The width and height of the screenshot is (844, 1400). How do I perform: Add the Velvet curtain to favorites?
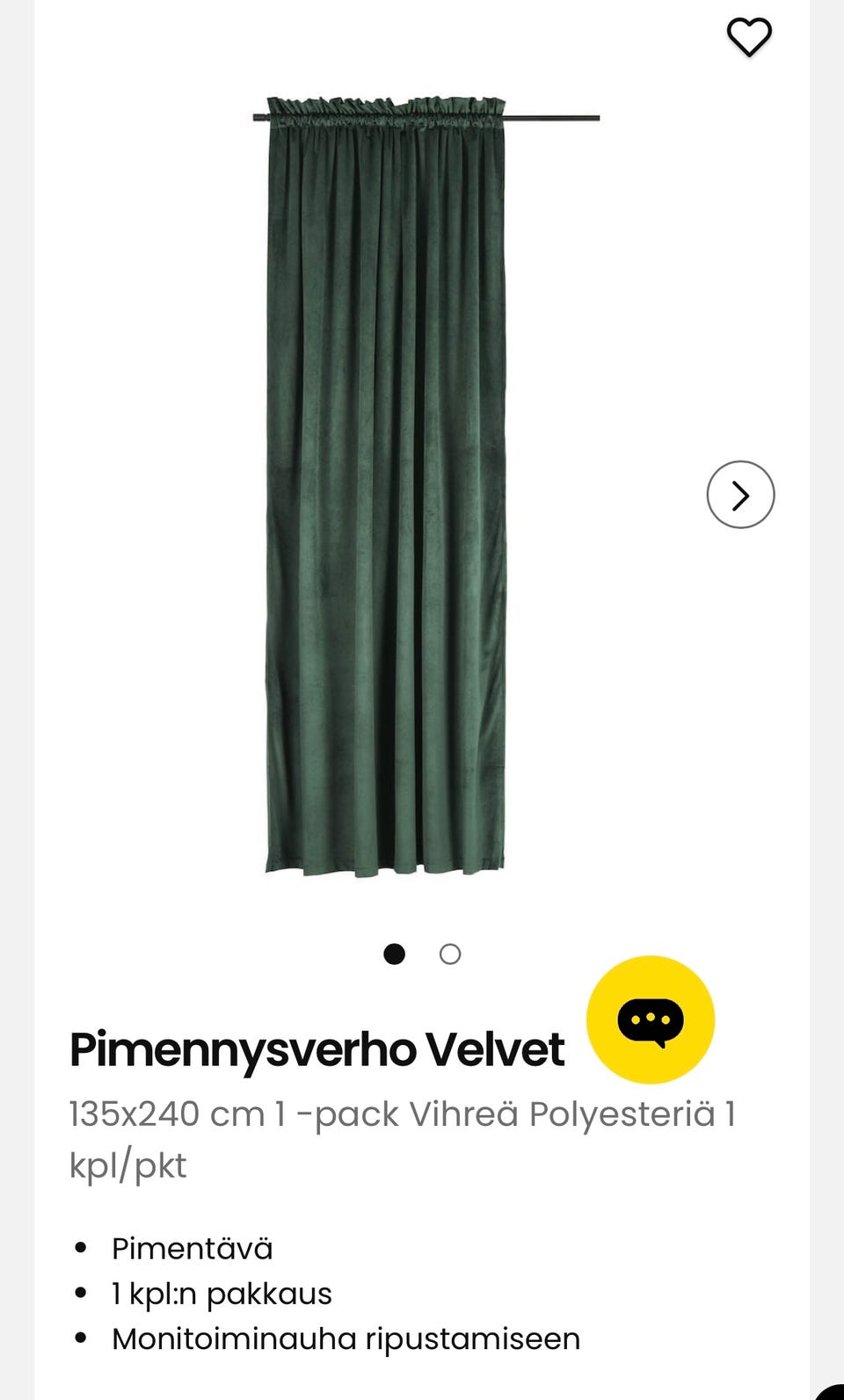click(749, 37)
